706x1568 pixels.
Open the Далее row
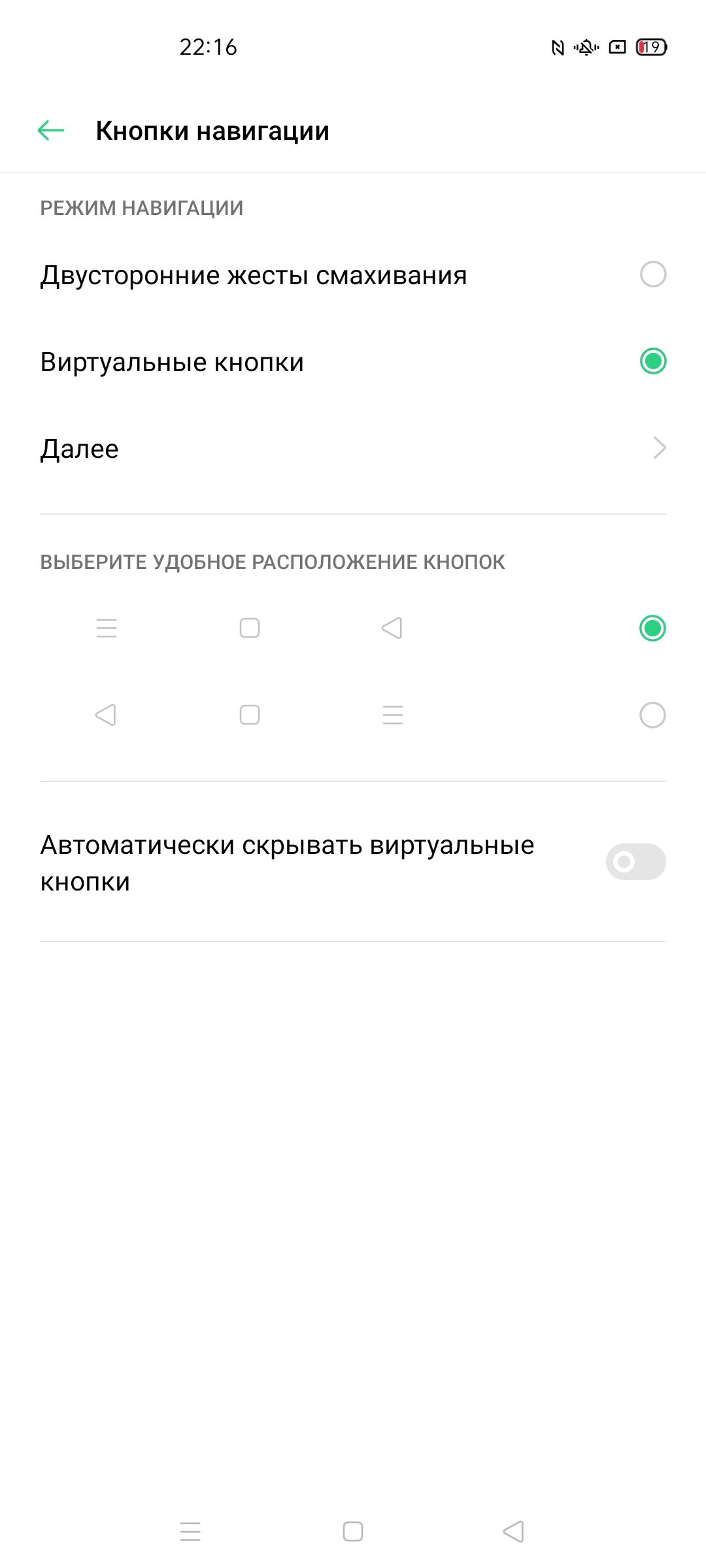click(353, 449)
